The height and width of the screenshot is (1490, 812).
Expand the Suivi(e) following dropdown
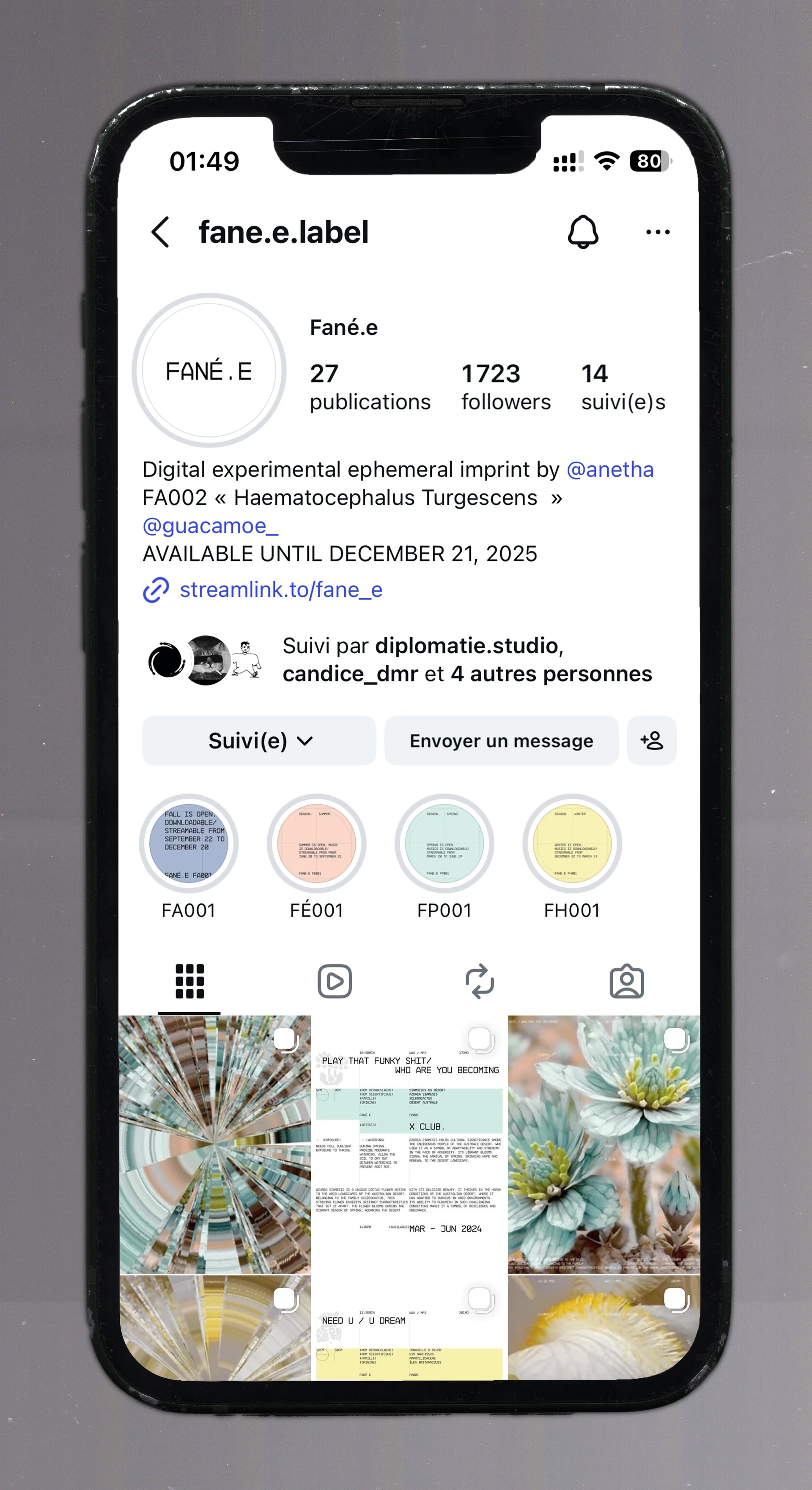point(259,741)
